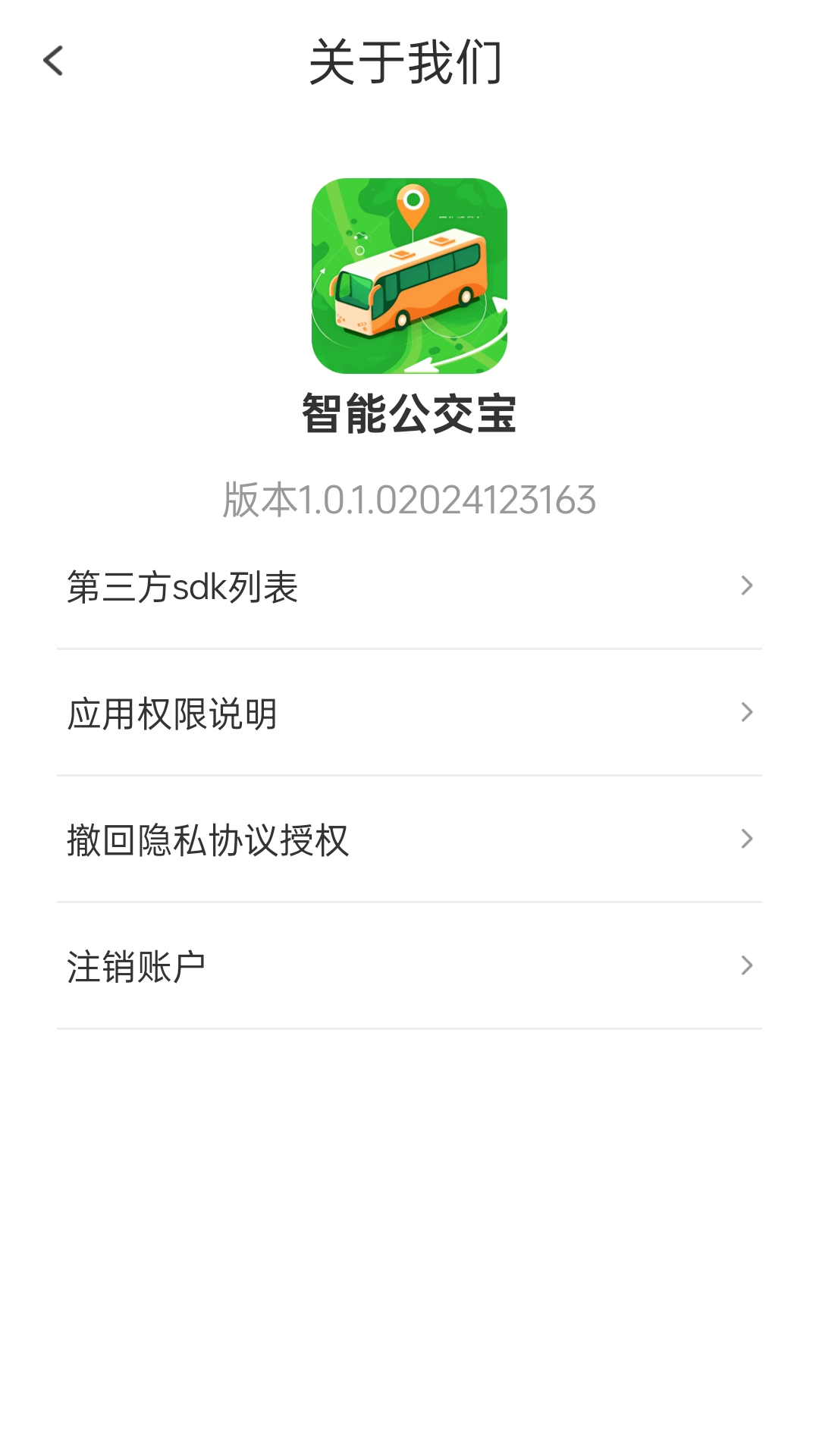Image resolution: width=819 pixels, height=1456 pixels.
Task: Open 应用权限说明 permission details
Action: coord(409,712)
